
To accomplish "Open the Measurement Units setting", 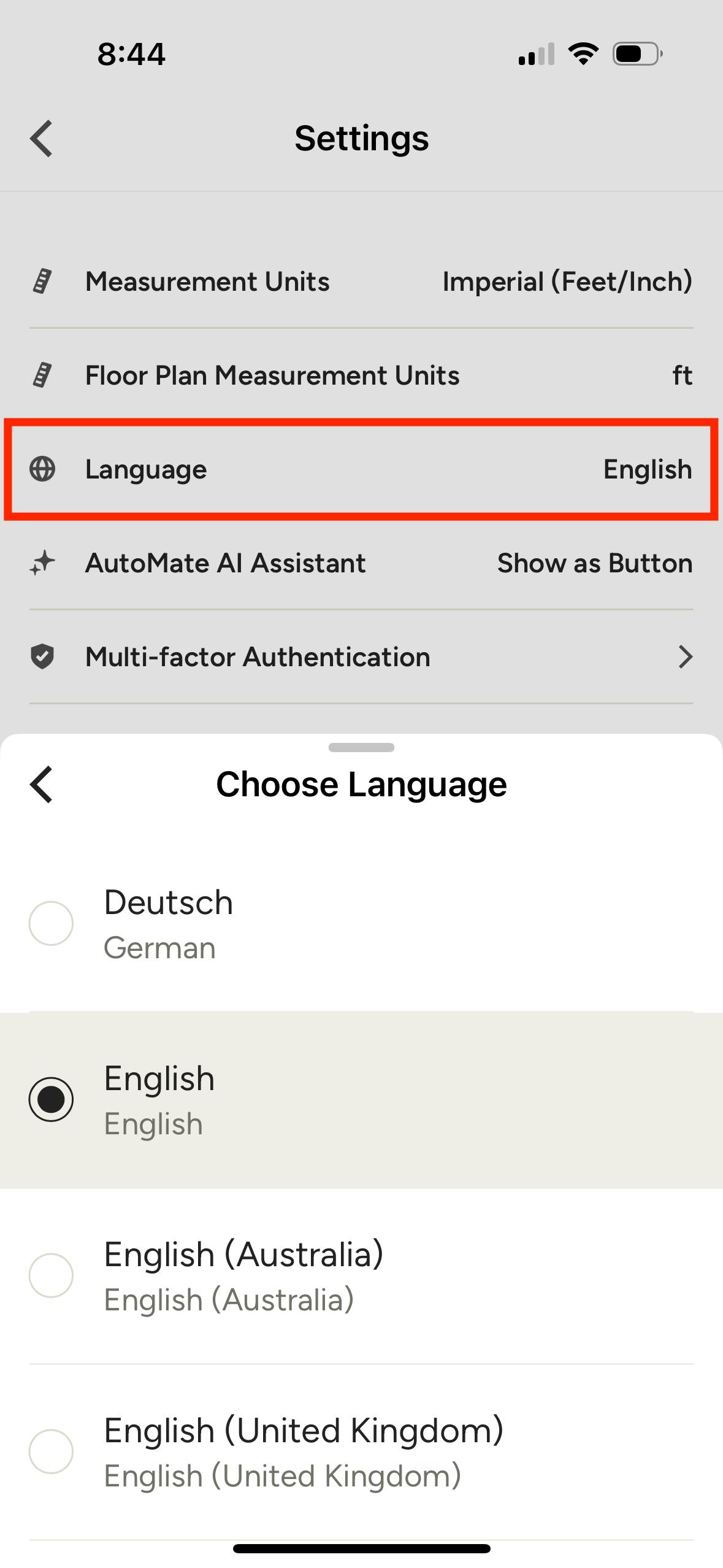I will [361, 282].
